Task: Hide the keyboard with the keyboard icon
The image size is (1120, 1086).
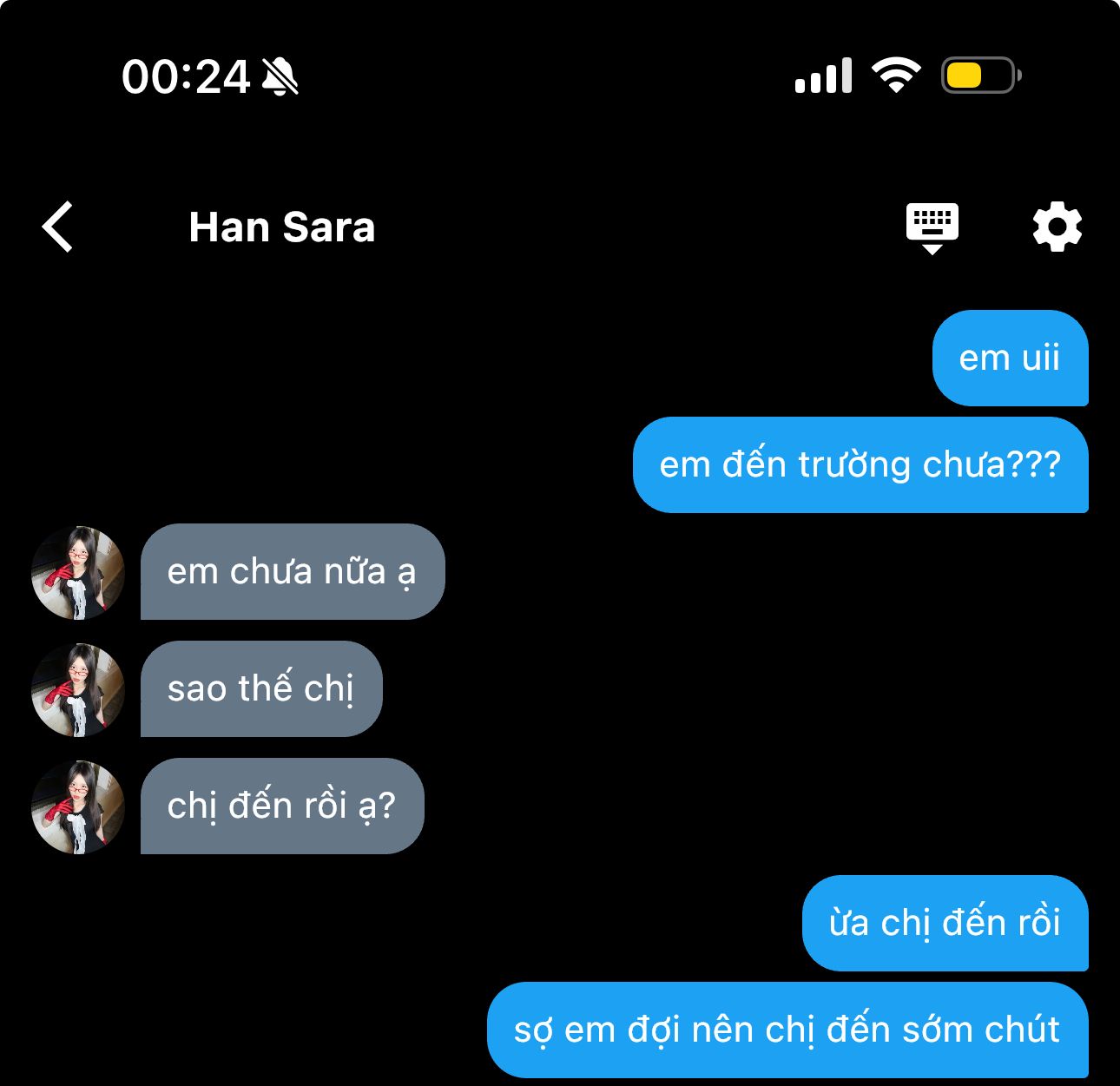Action: (x=932, y=227)
